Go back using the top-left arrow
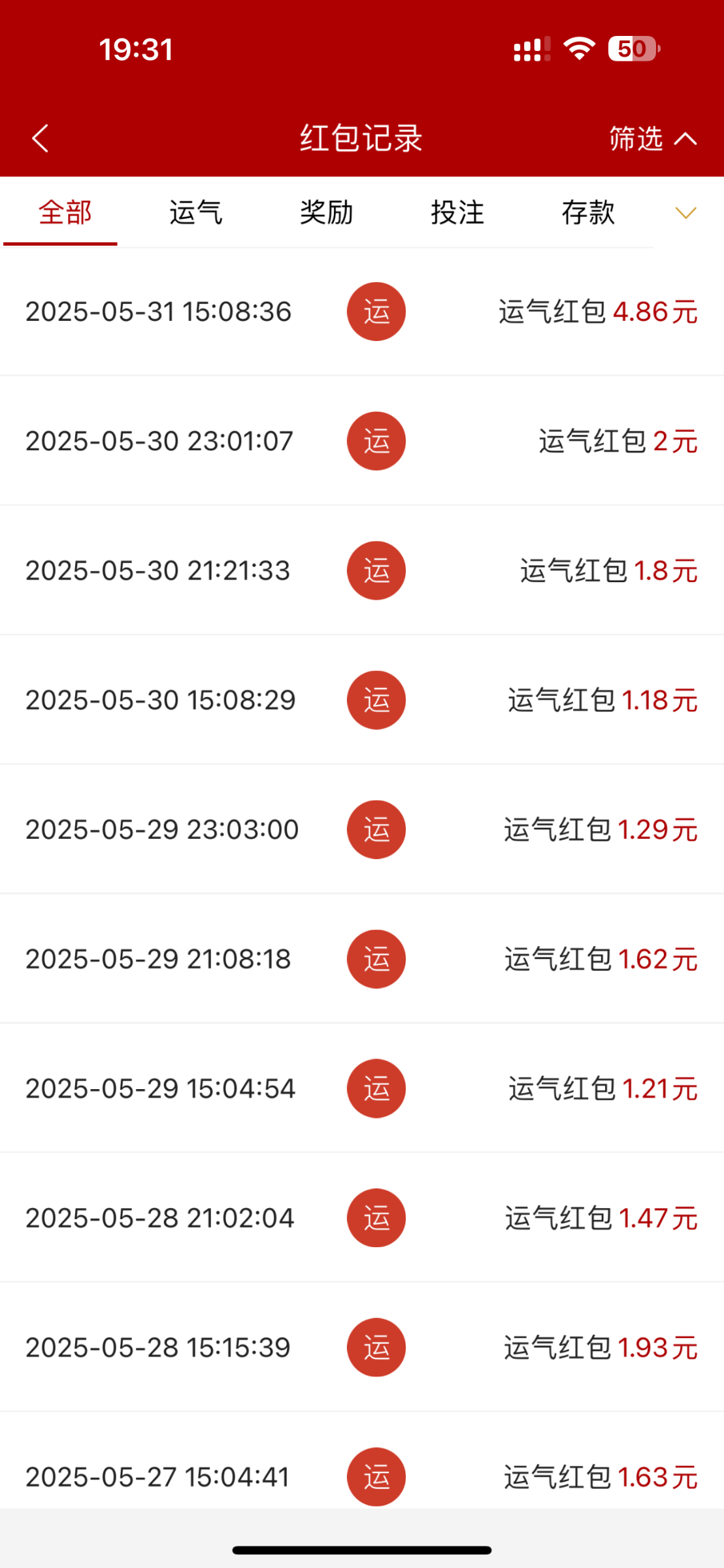724x1568 pixels. [41, 139]
